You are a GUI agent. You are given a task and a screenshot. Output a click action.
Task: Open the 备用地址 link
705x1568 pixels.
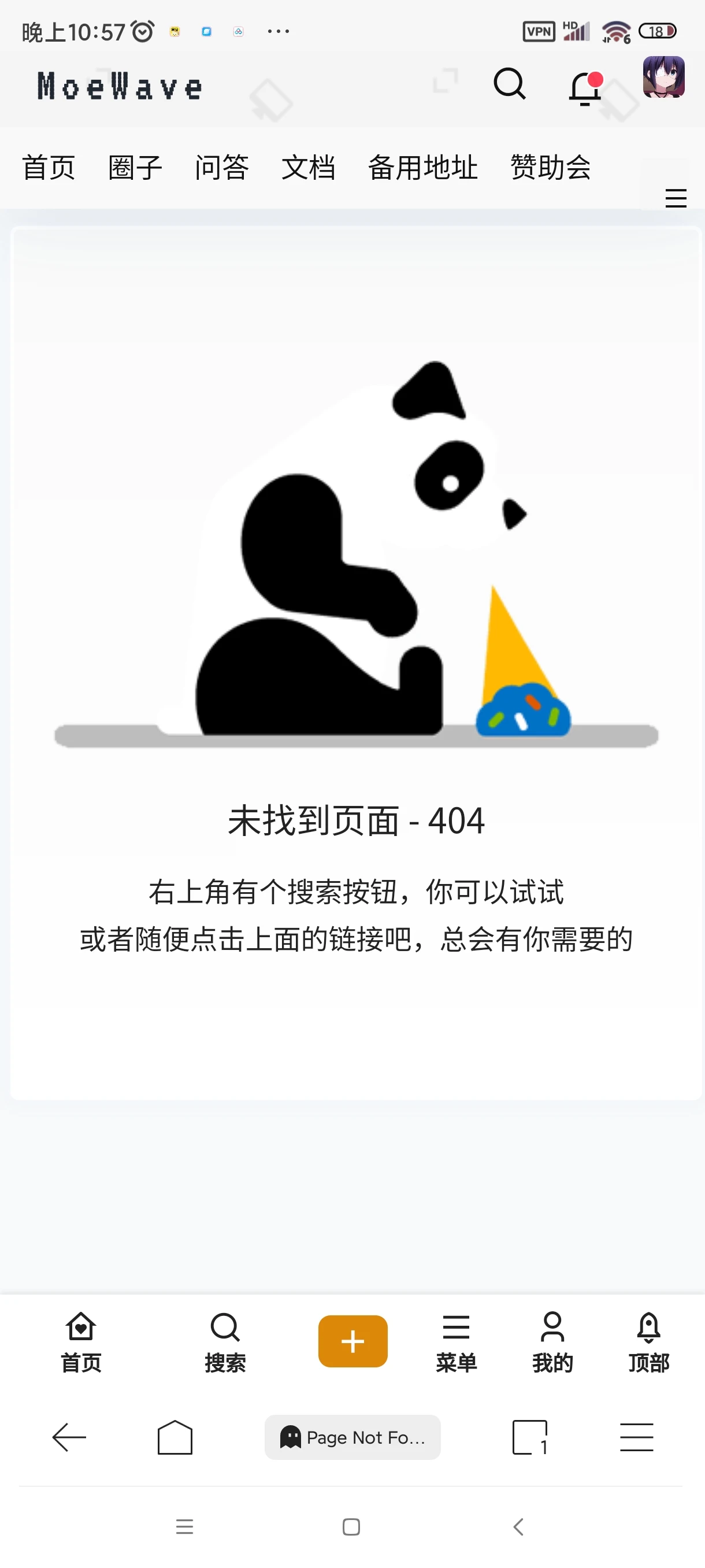tap(423, 168)
